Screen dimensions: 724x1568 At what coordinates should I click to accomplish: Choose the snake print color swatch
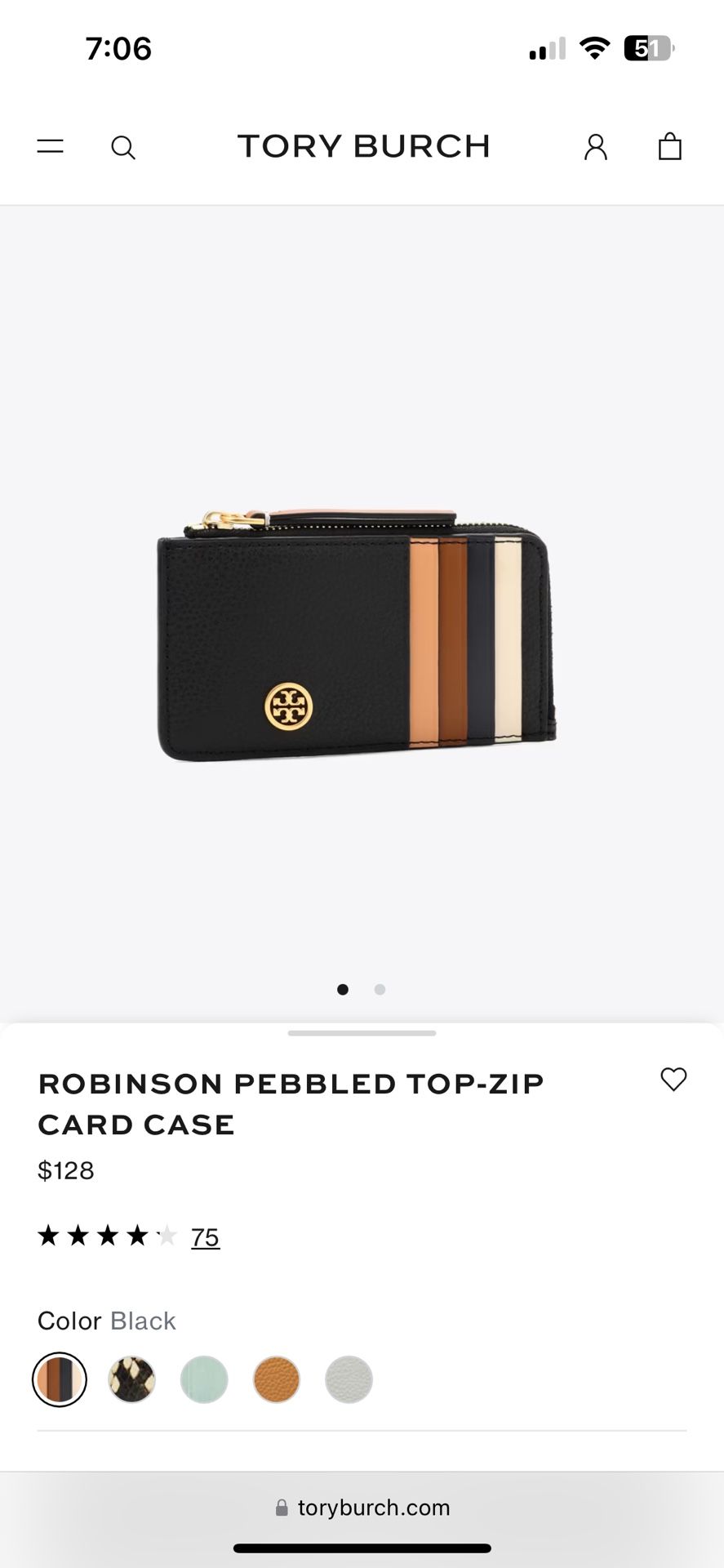point(131,1380)
